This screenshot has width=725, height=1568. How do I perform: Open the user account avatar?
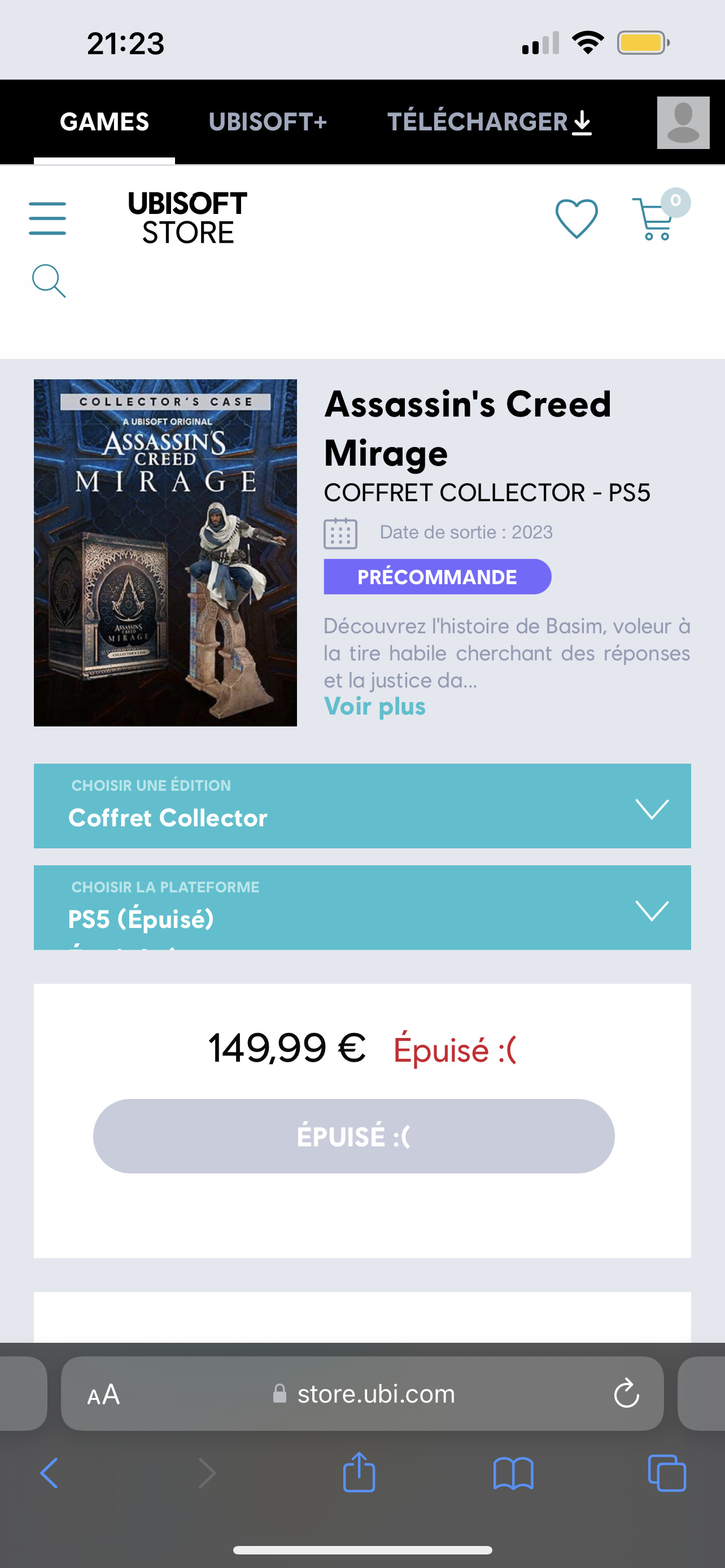(x=683, y=122)
